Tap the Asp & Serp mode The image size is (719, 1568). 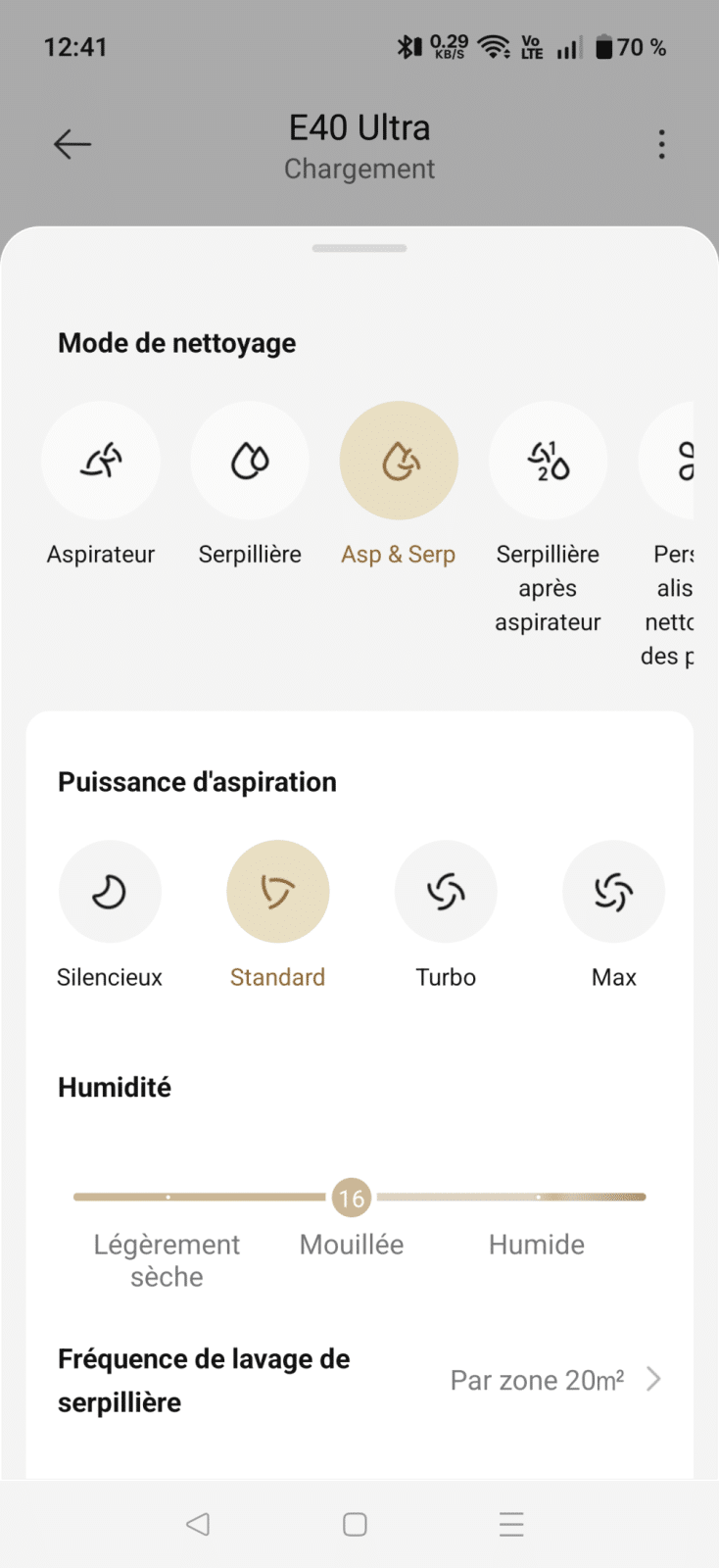click(x=399, y=461)
